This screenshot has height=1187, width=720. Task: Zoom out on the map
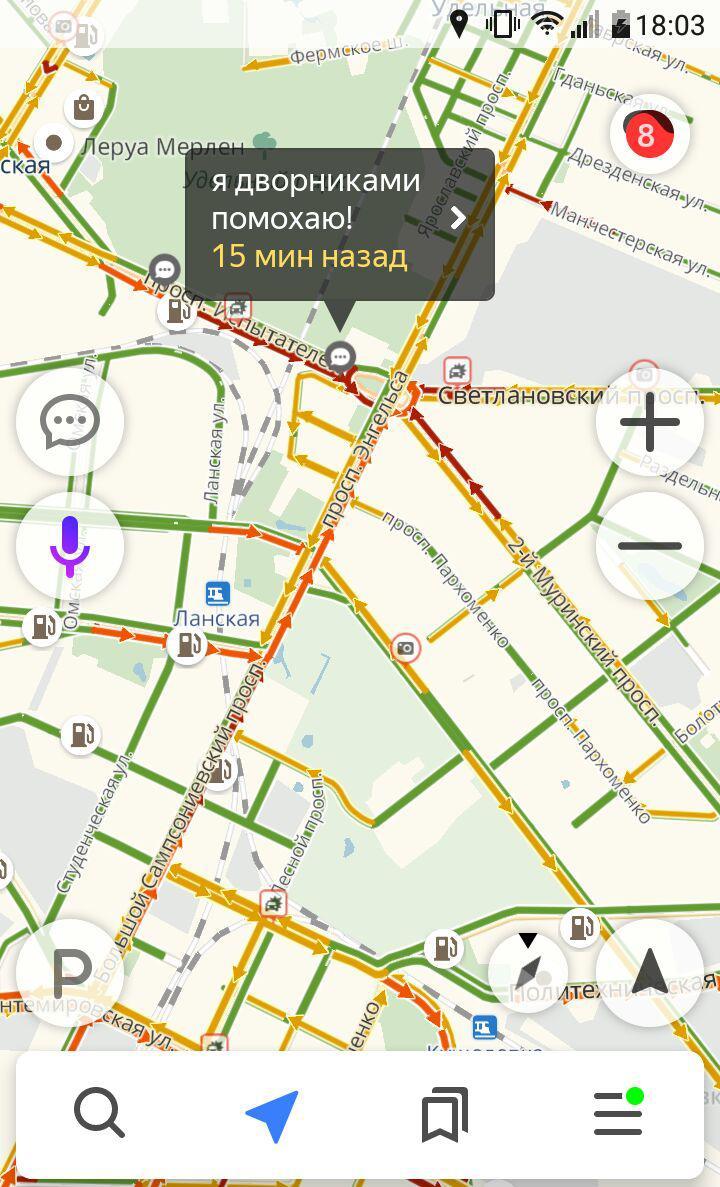pos(650,546)
